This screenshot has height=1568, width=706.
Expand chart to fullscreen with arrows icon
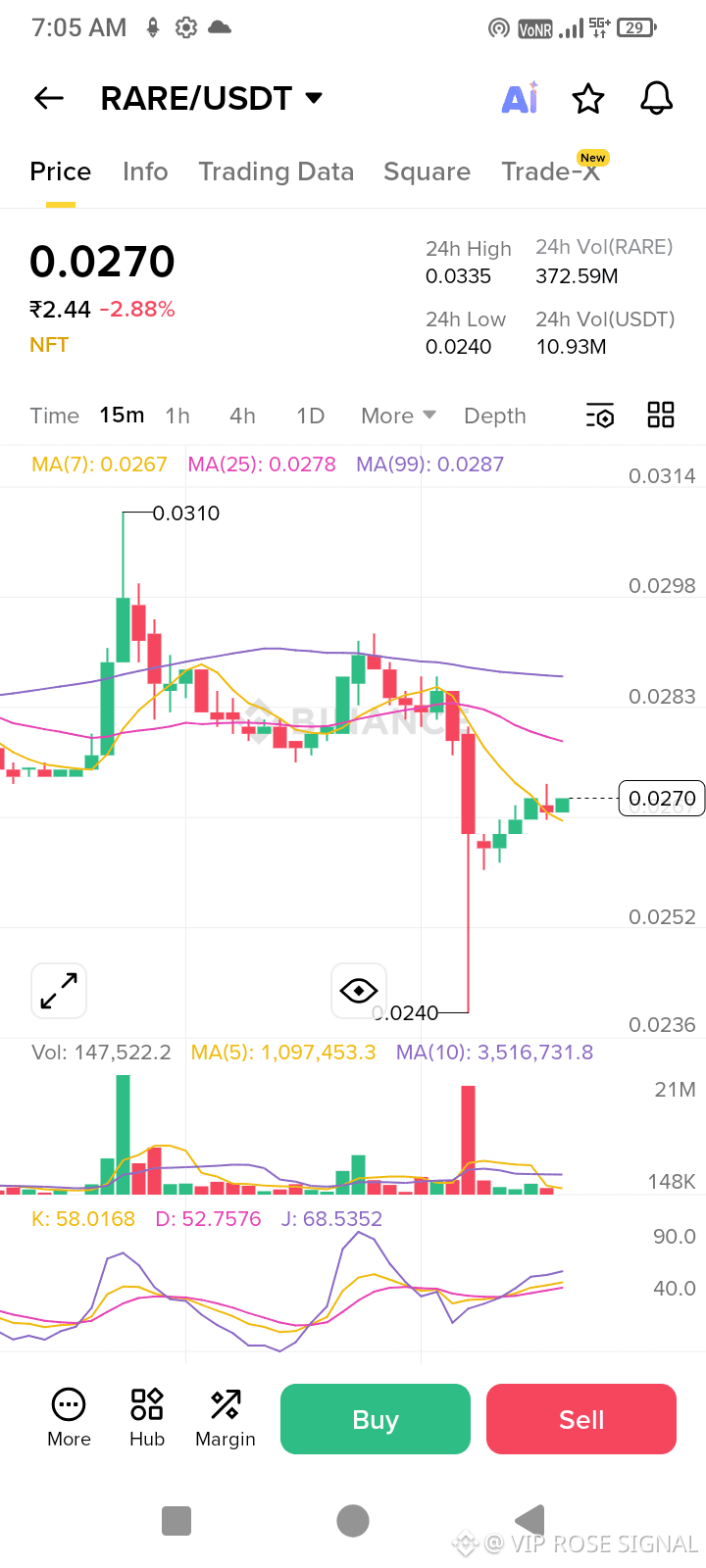click(x=58, y=991)
